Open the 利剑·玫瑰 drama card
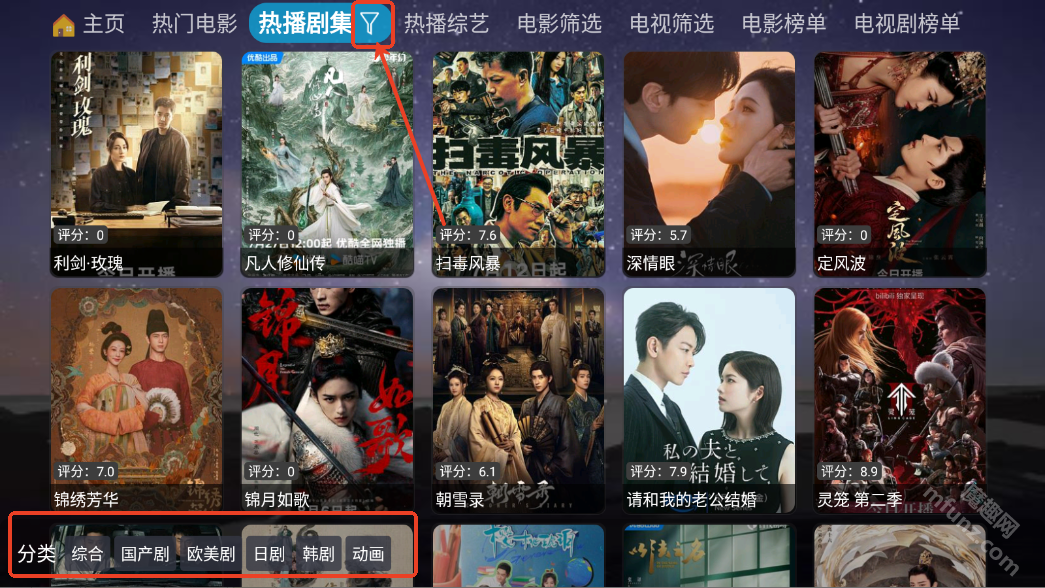 click(x=136, y=164)
